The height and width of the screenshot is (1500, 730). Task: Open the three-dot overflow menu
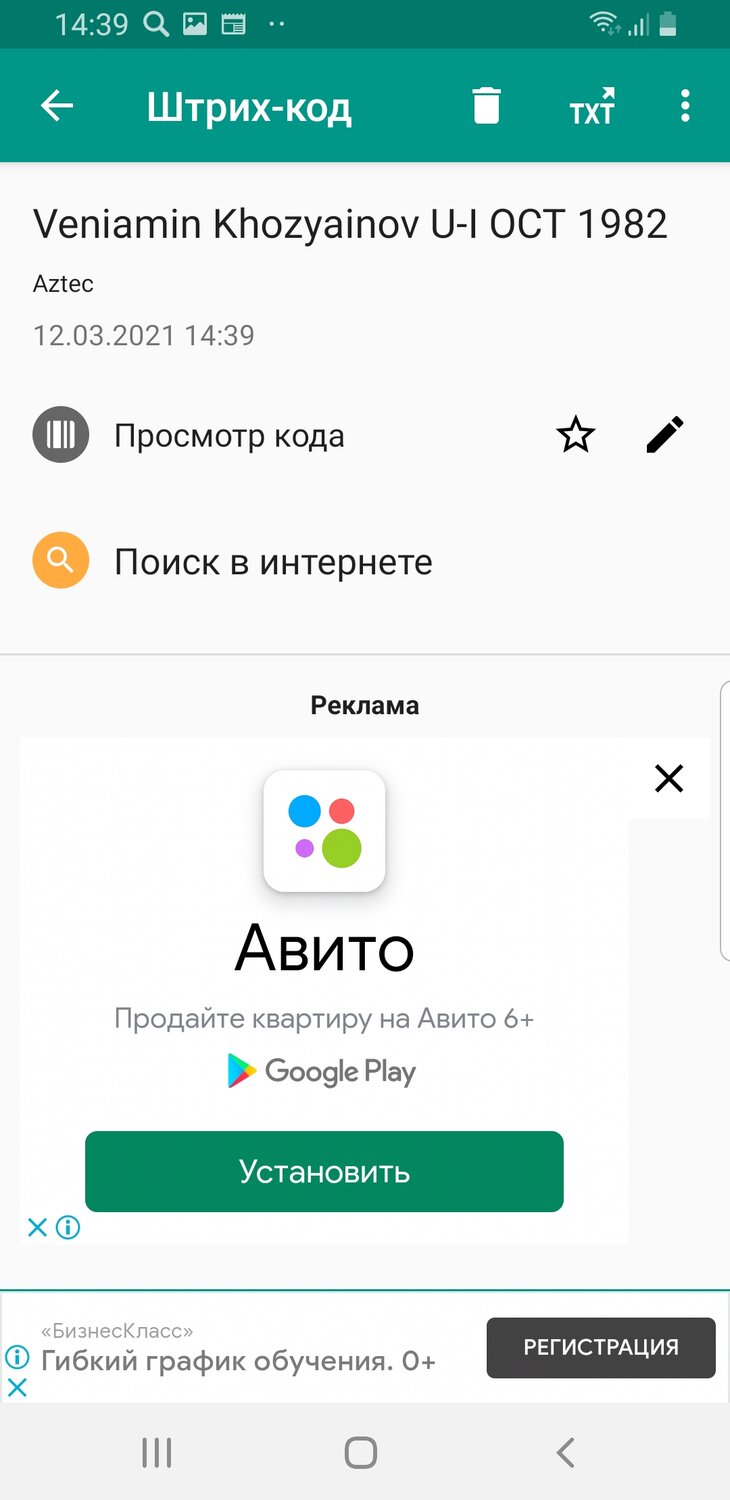pyautogui.click(x=685, y=104)
